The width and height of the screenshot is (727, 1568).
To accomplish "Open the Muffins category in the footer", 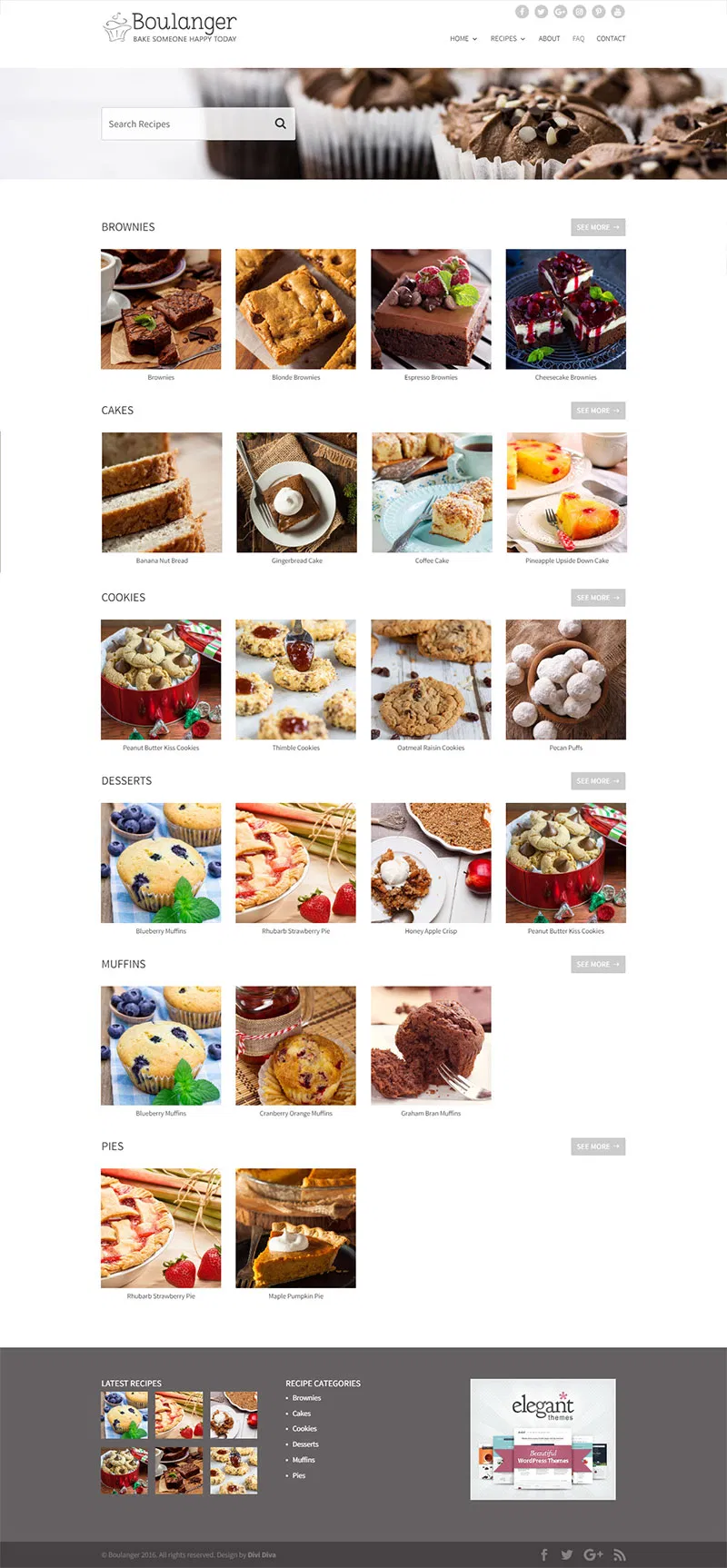I will click(304, 1460).
